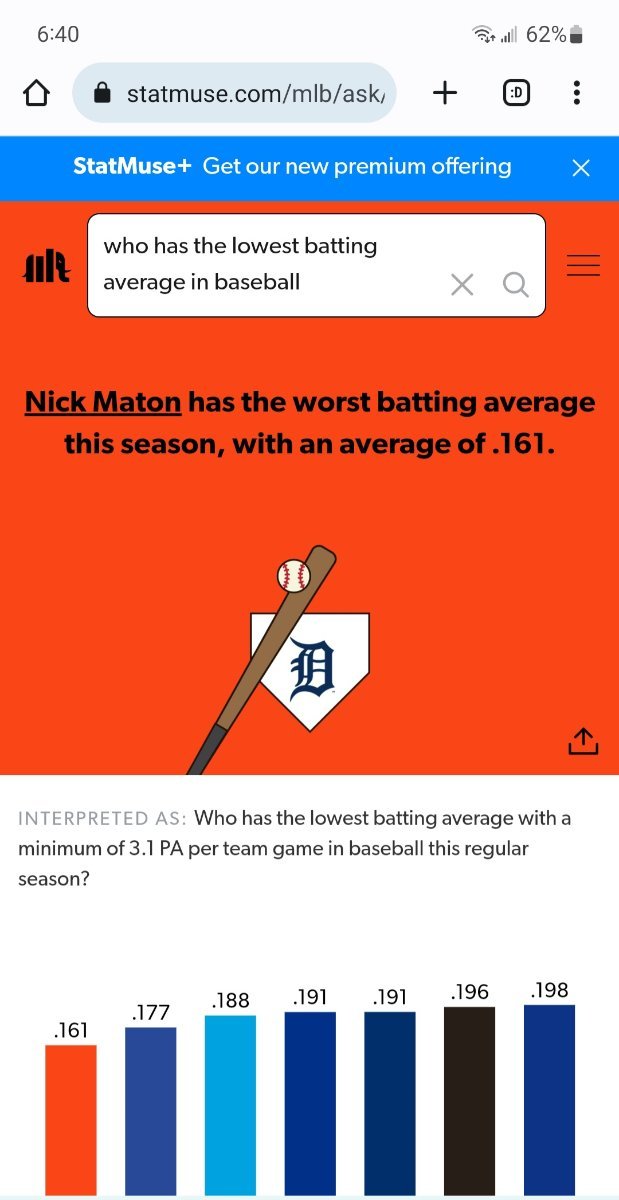The image size is (619, 1200).
Task: Open the browser overflow menu
Action: pos(577,93)
